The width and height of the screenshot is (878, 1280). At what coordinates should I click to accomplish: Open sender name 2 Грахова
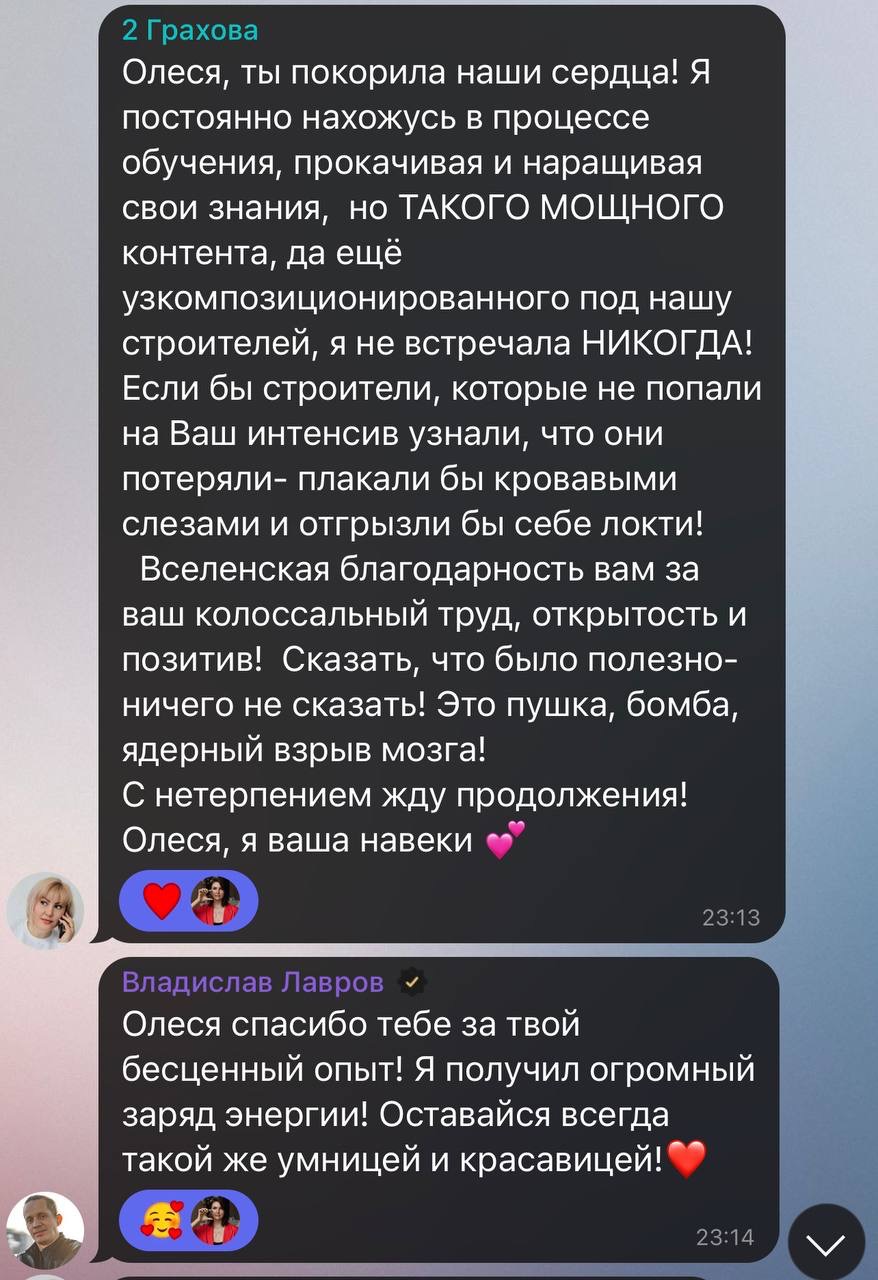click(x=190, y=31)
